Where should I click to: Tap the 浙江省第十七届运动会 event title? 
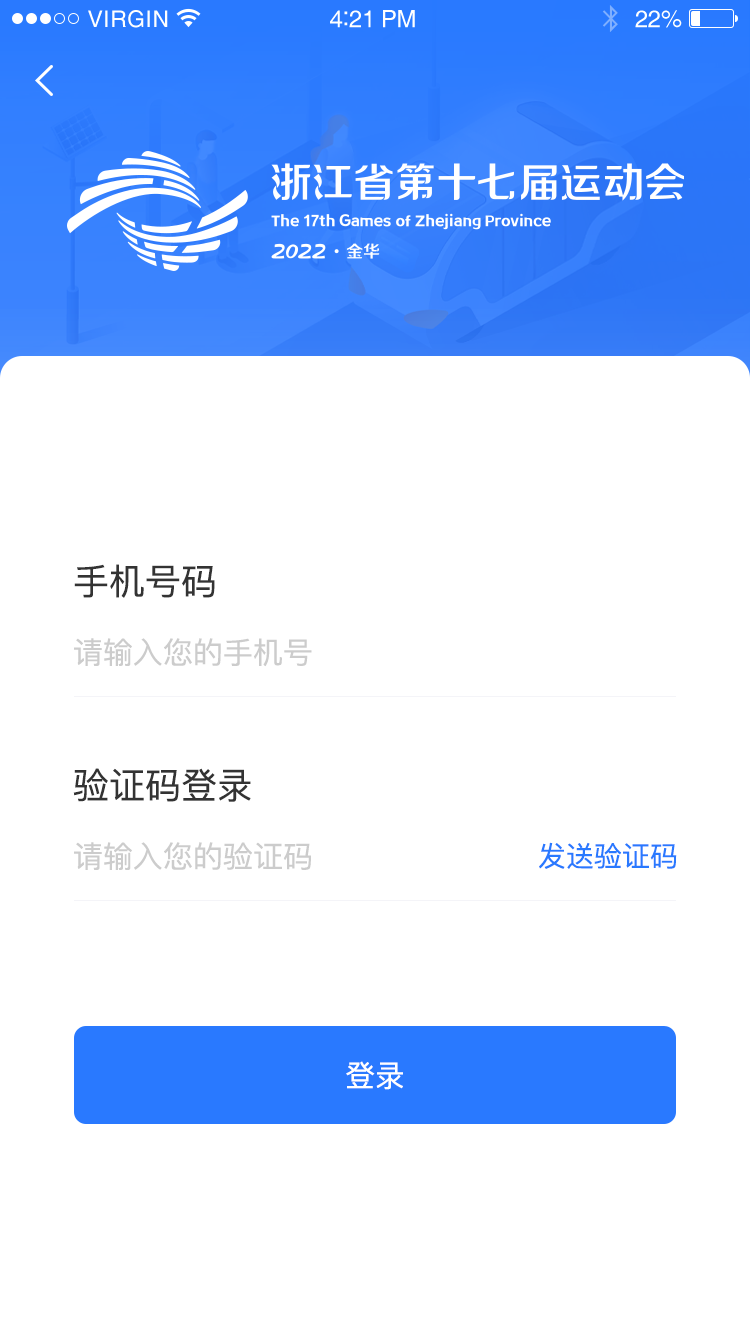point(477,183)
